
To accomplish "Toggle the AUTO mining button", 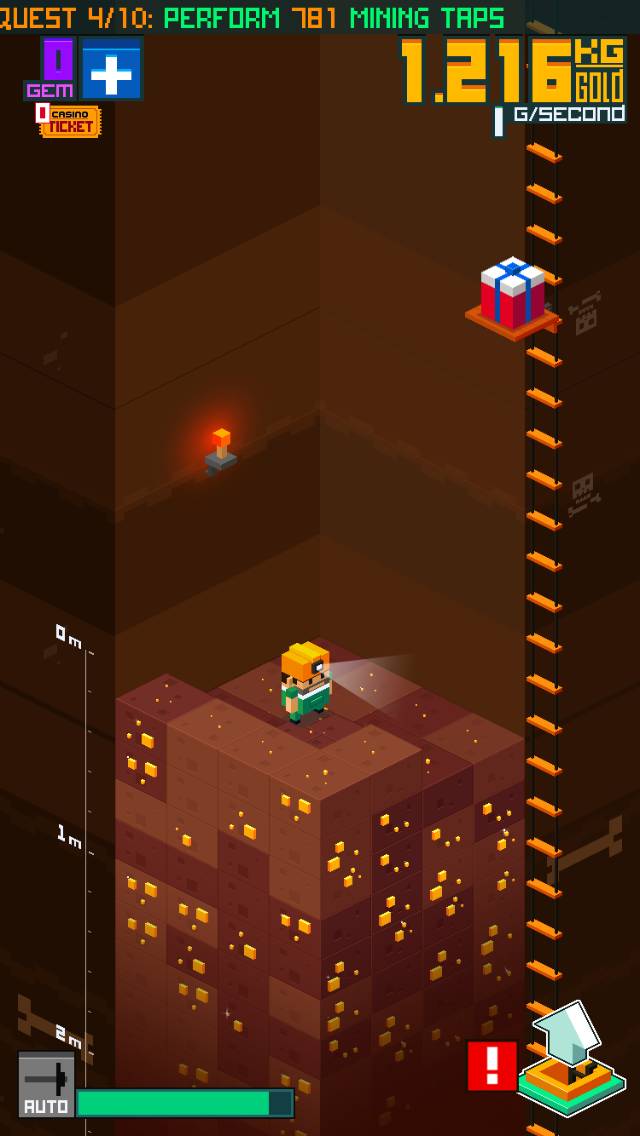I will pos(46,1084).
